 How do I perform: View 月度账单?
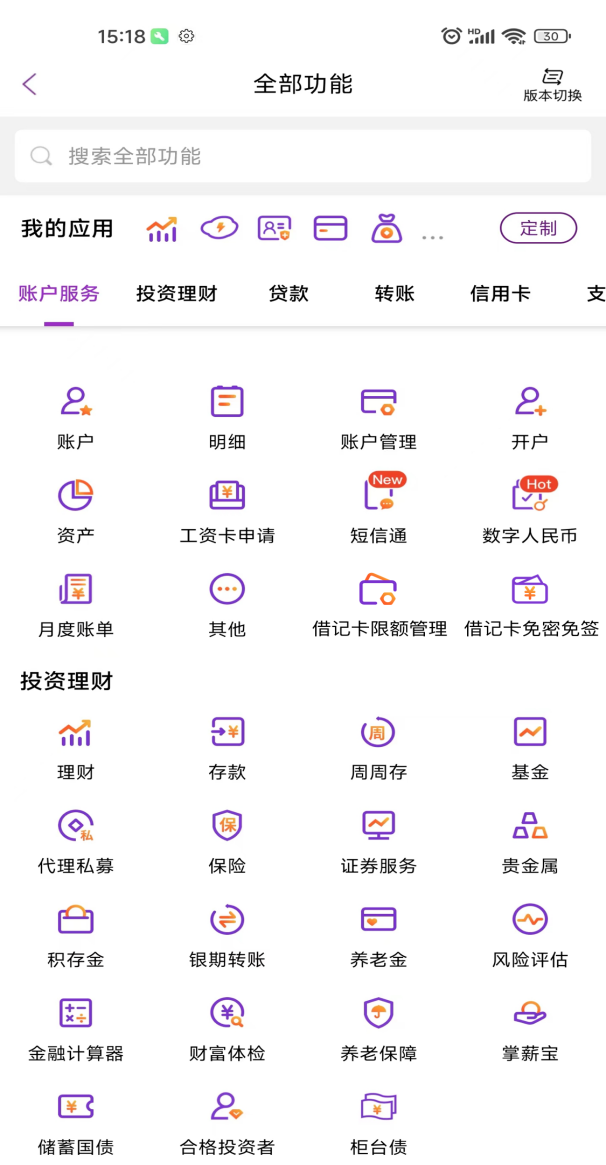click(x=76, y=604)
